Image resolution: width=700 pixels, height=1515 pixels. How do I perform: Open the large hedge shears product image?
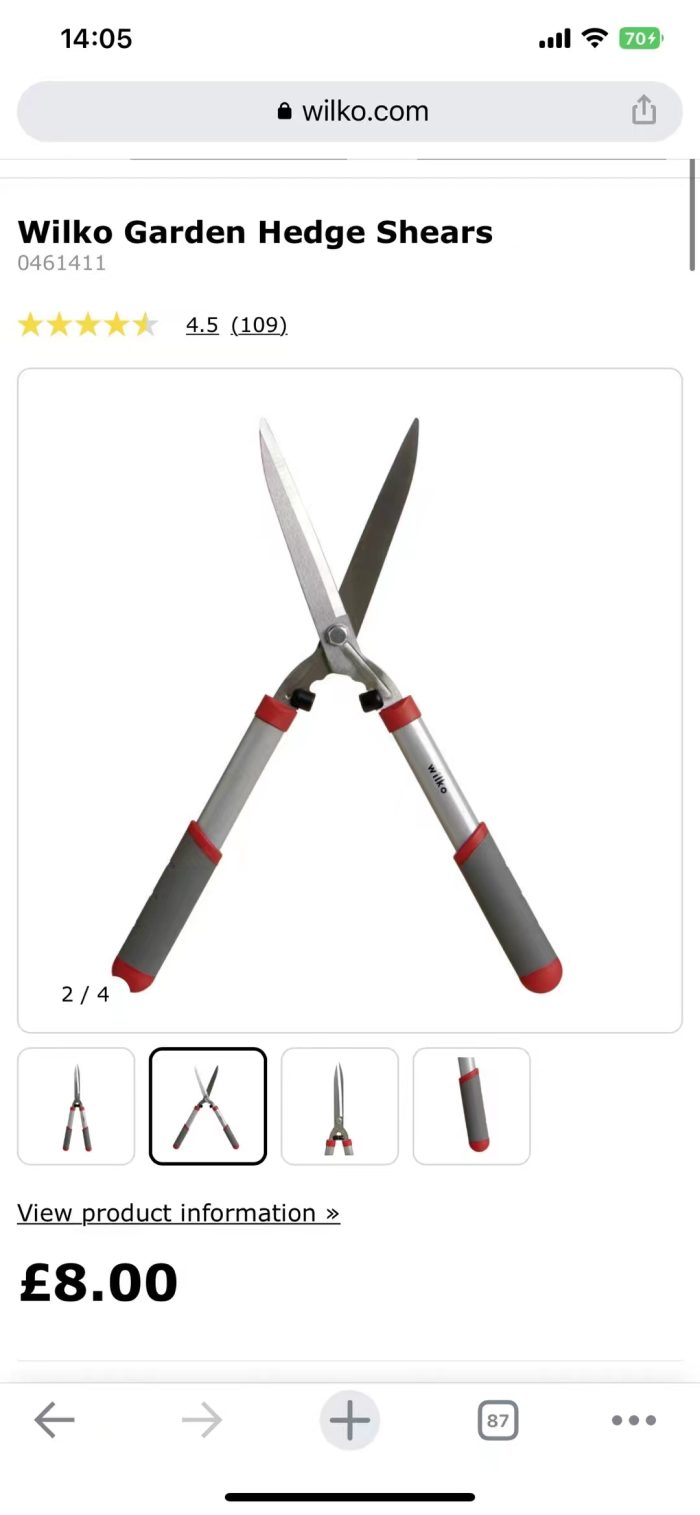(x=350, y=700)
